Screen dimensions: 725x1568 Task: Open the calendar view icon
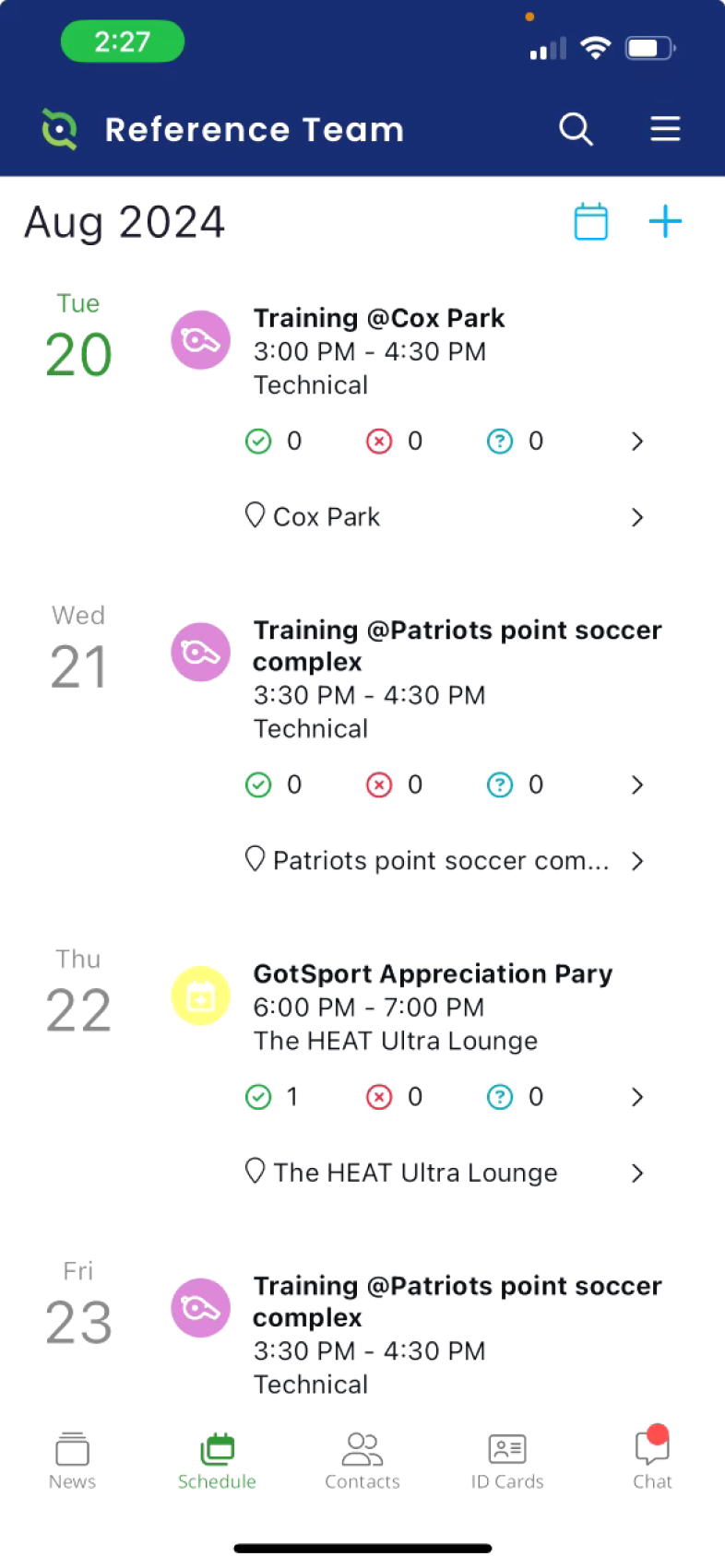[591, 221]
